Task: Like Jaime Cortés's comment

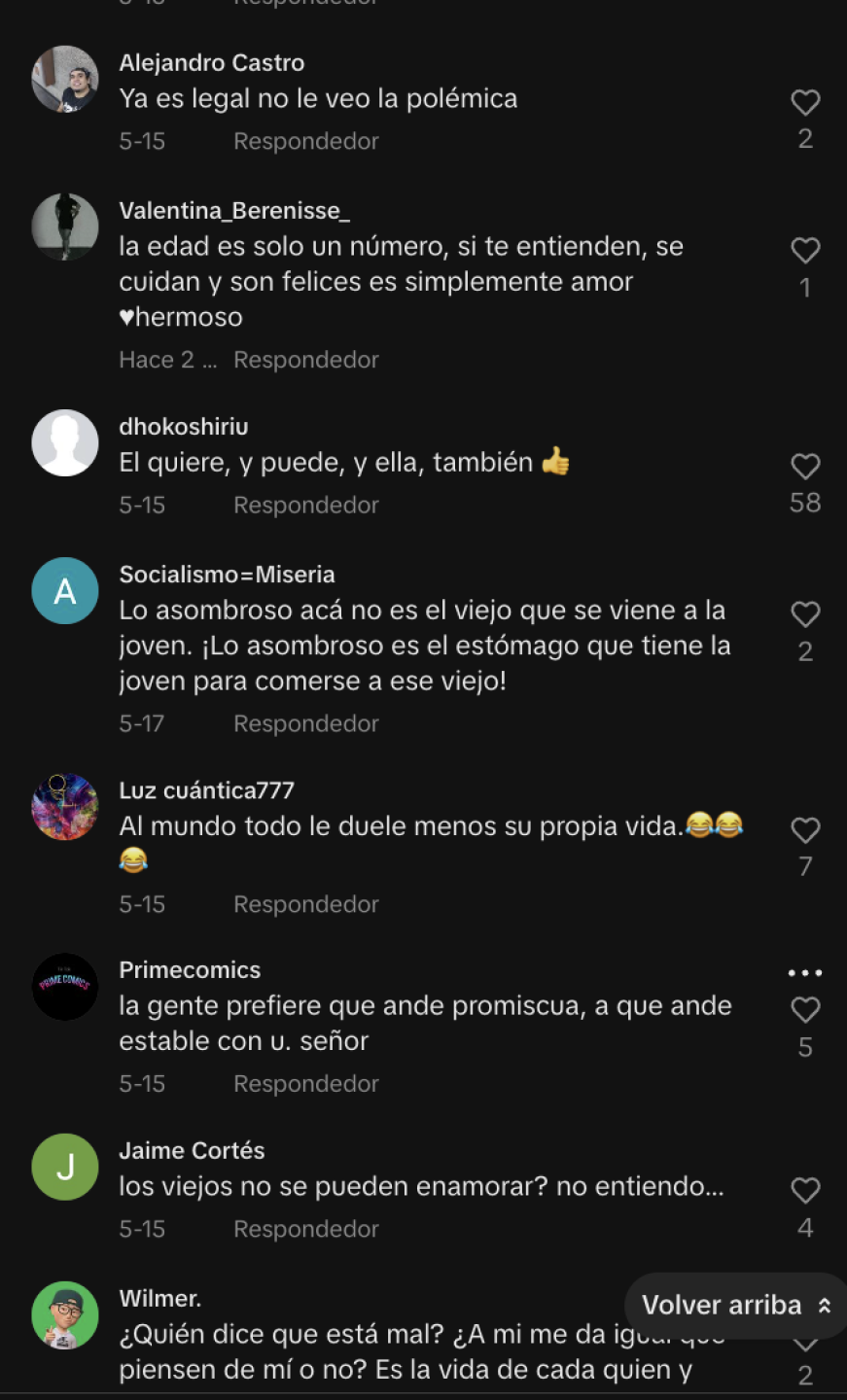Action: click(805, 1191)
